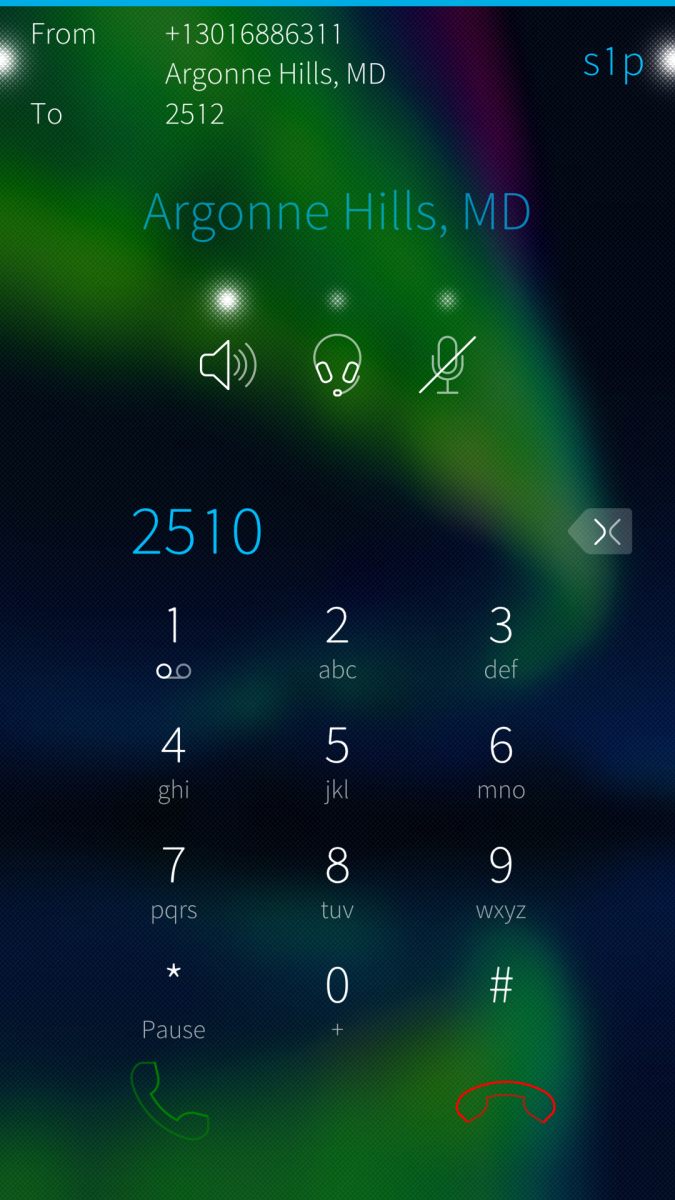
Task: Switch audio to headset
Action: pyautogui.click(x=337, y=365)
